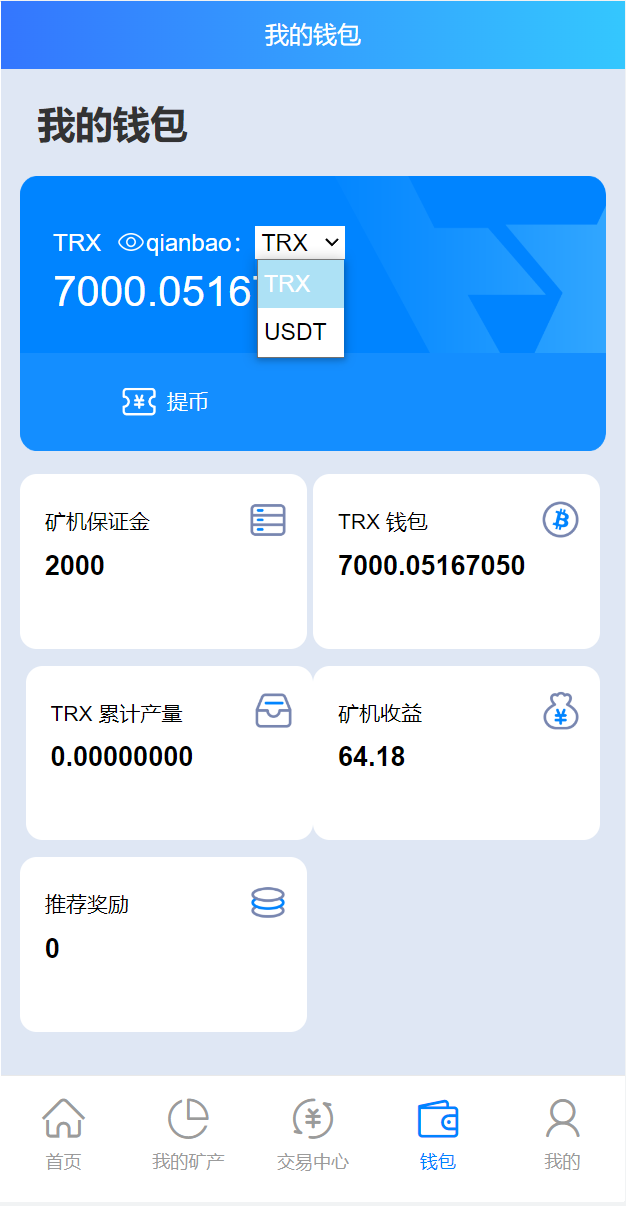Collapse the TRX currency dropdown
Image resolution: width=626 pixels, height=1206 pixels.
tap(300, 242)
